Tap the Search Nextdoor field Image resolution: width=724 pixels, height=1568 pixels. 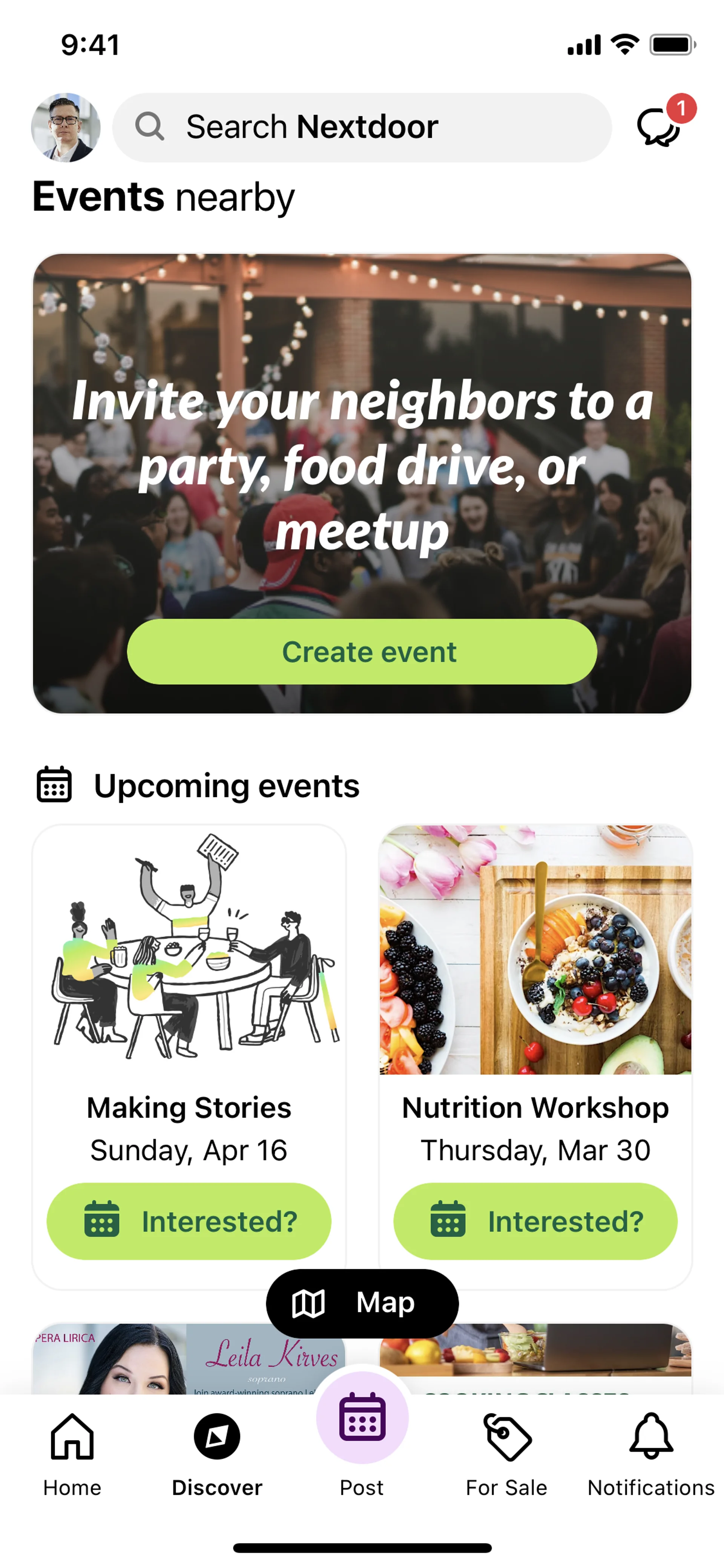pyautogui.click(x=361, y=127)
